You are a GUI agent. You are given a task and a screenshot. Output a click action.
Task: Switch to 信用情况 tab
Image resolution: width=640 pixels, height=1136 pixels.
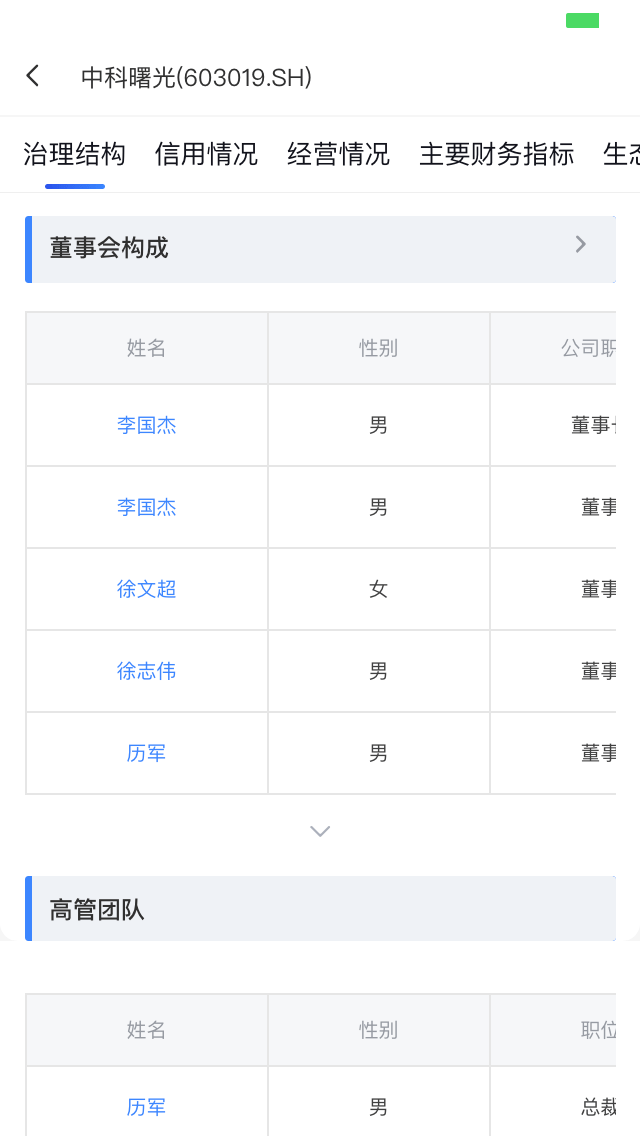pos(206,154)
